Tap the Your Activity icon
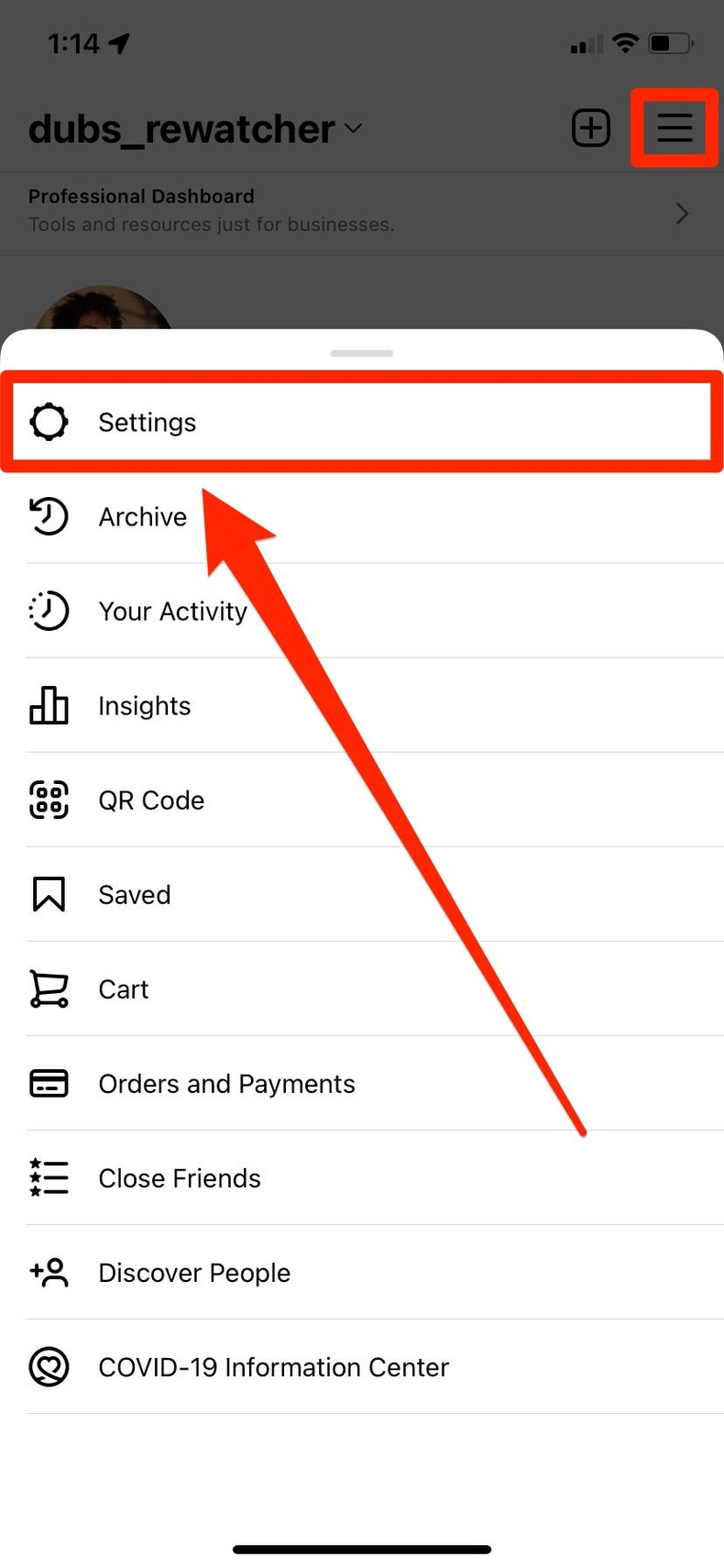Image resolution: width=724 pixels, height=1568 pixels. click(48, 611)
